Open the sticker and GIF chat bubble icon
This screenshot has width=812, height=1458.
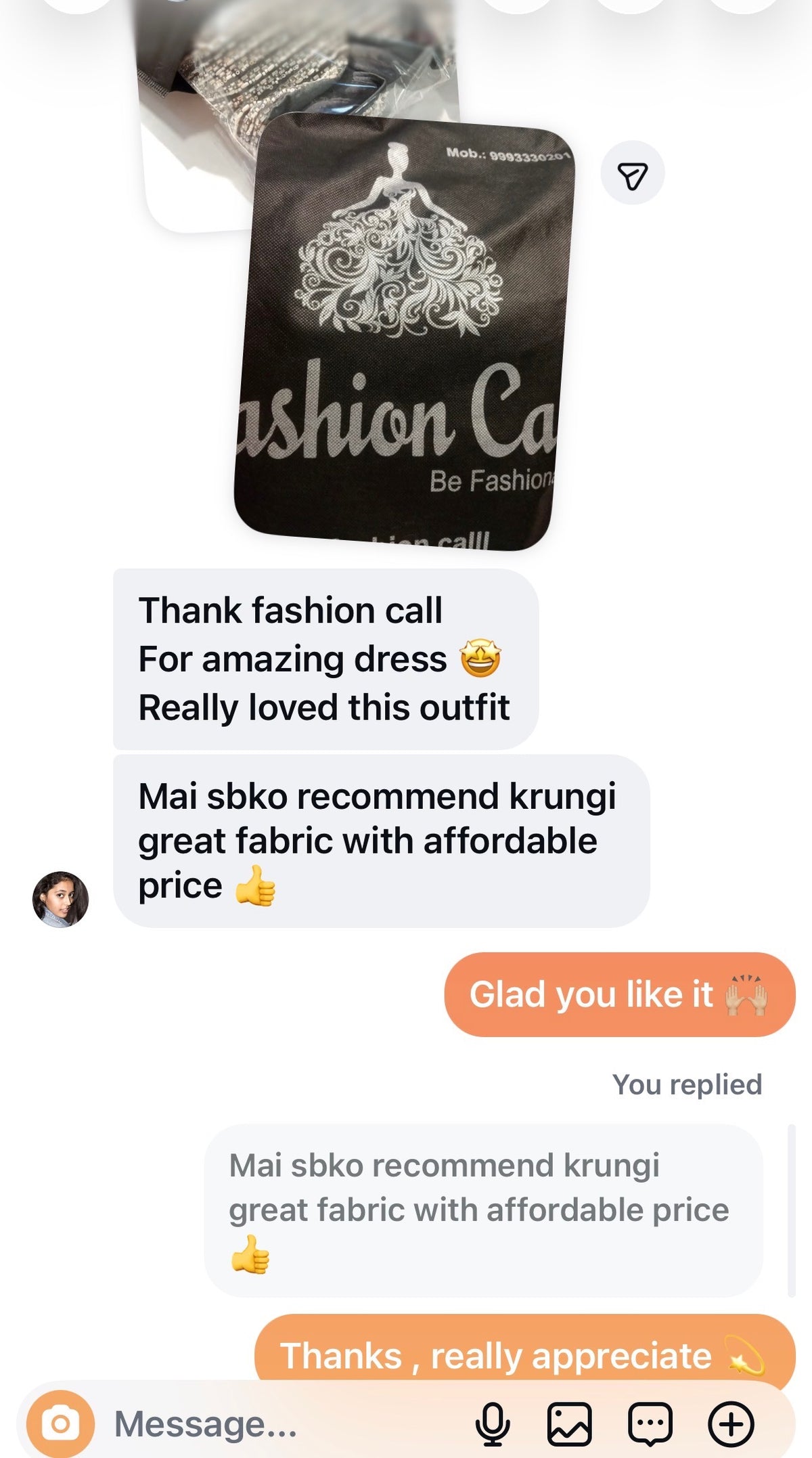coord(650,1424)
